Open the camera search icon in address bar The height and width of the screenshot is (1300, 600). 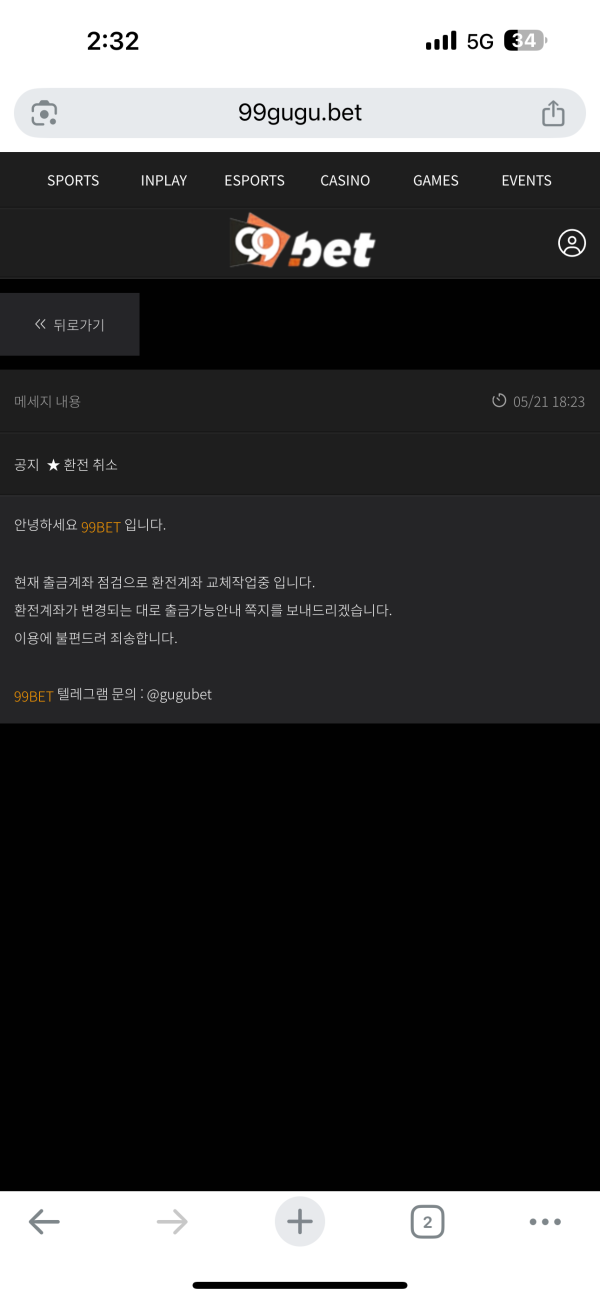pyautogui.click(x=44, y=113)
